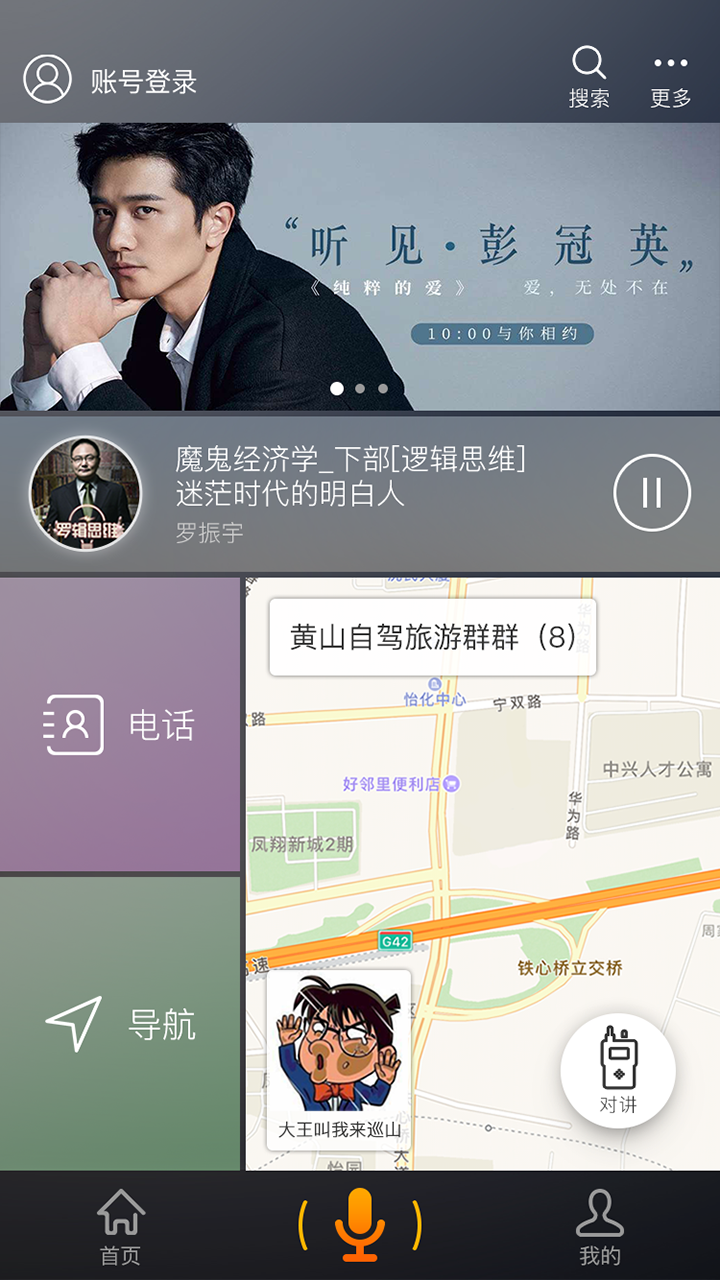
Task: Open the 导航 navigation tile
Action: click(120, 1023)
